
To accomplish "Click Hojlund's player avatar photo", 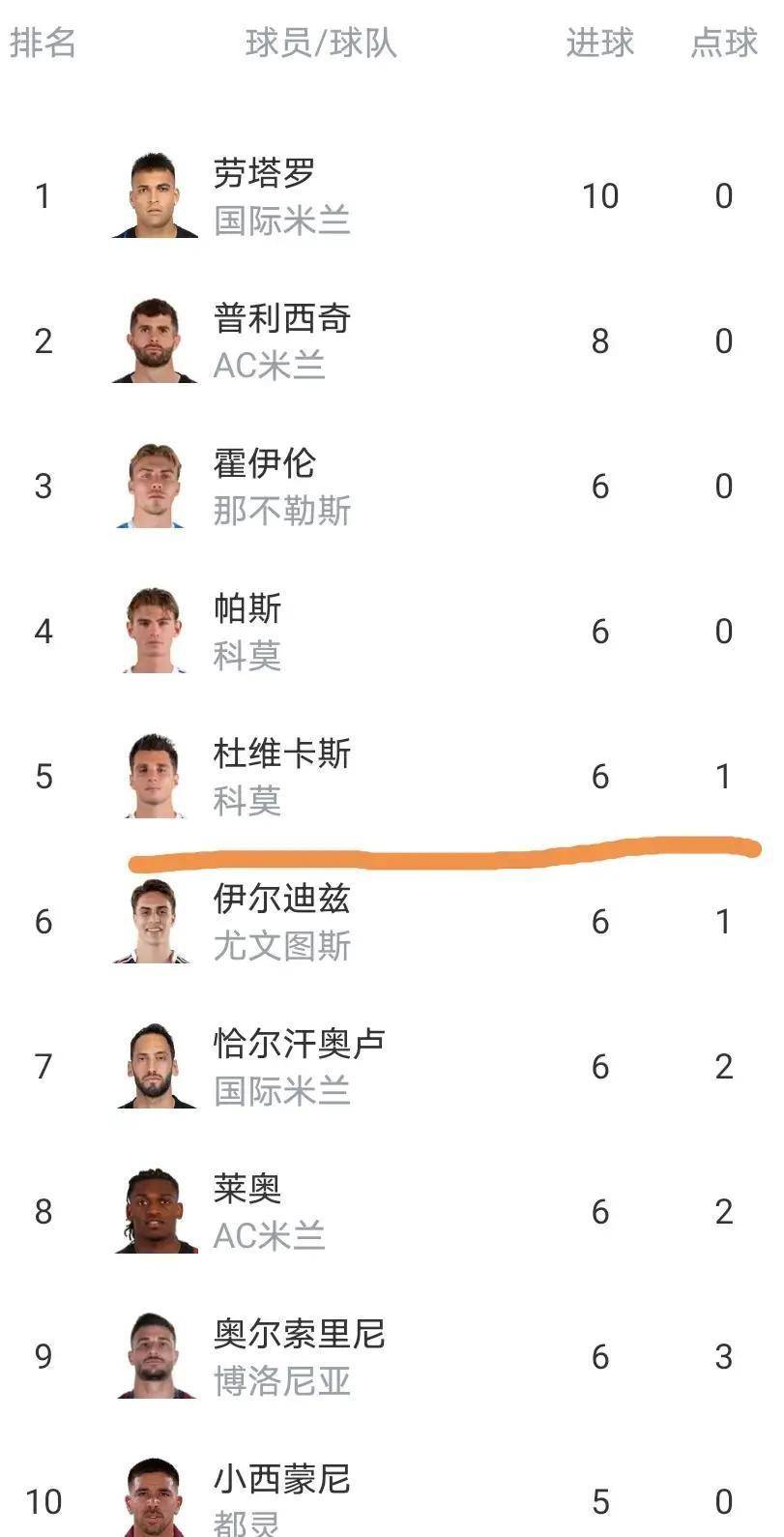I will click(x=155, y=484).
